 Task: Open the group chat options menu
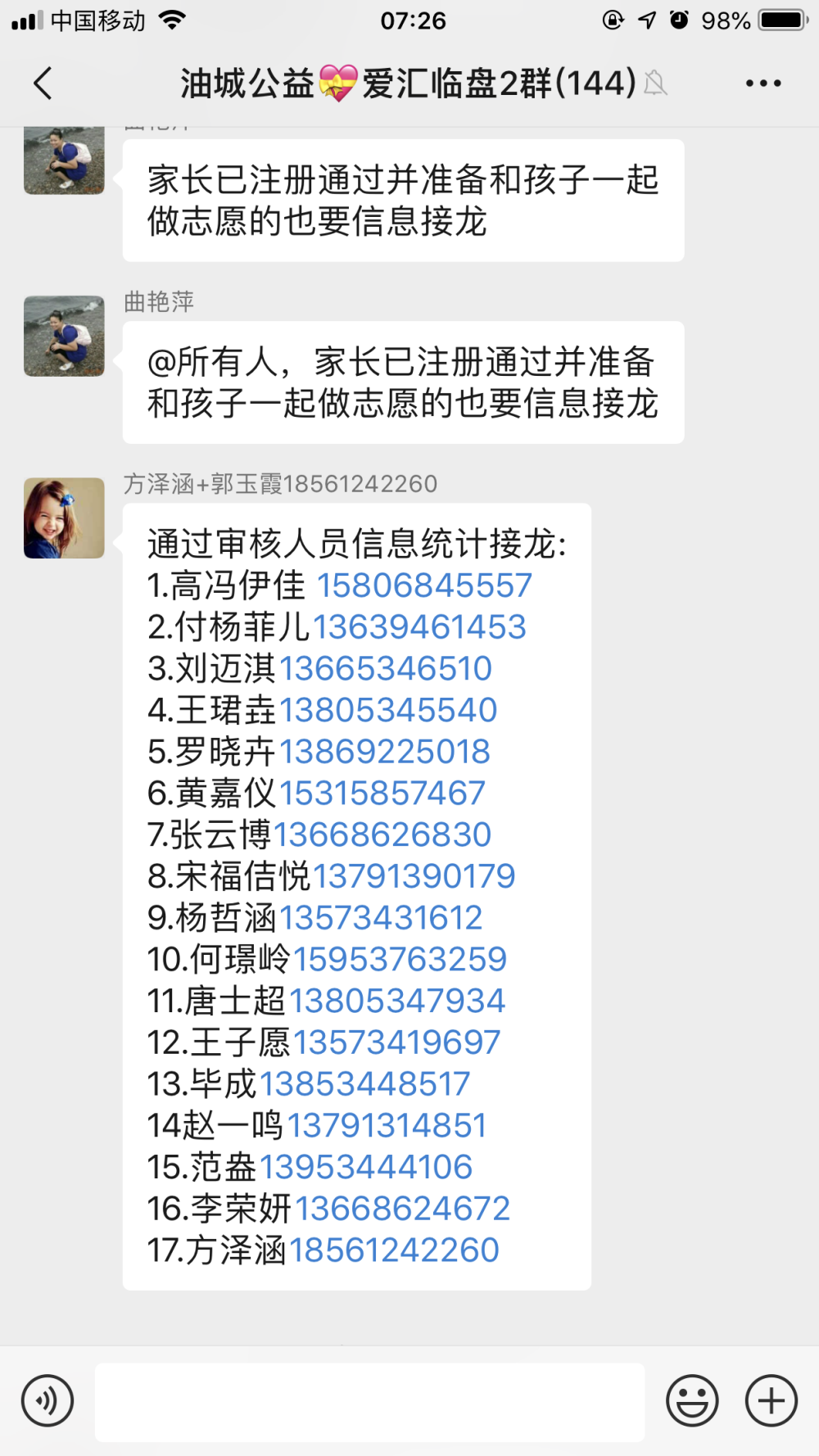[x=762, y=83]
